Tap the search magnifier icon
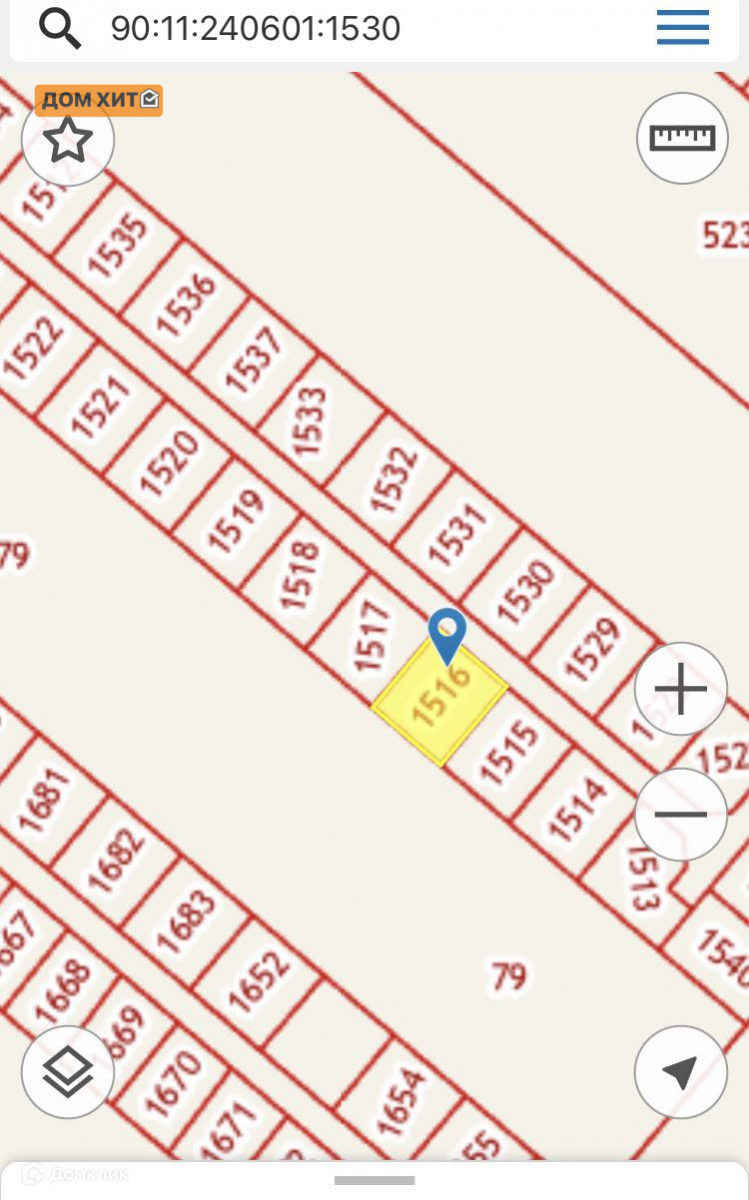The height and width of the screenshot is (1200, 749). pos(60,29)
